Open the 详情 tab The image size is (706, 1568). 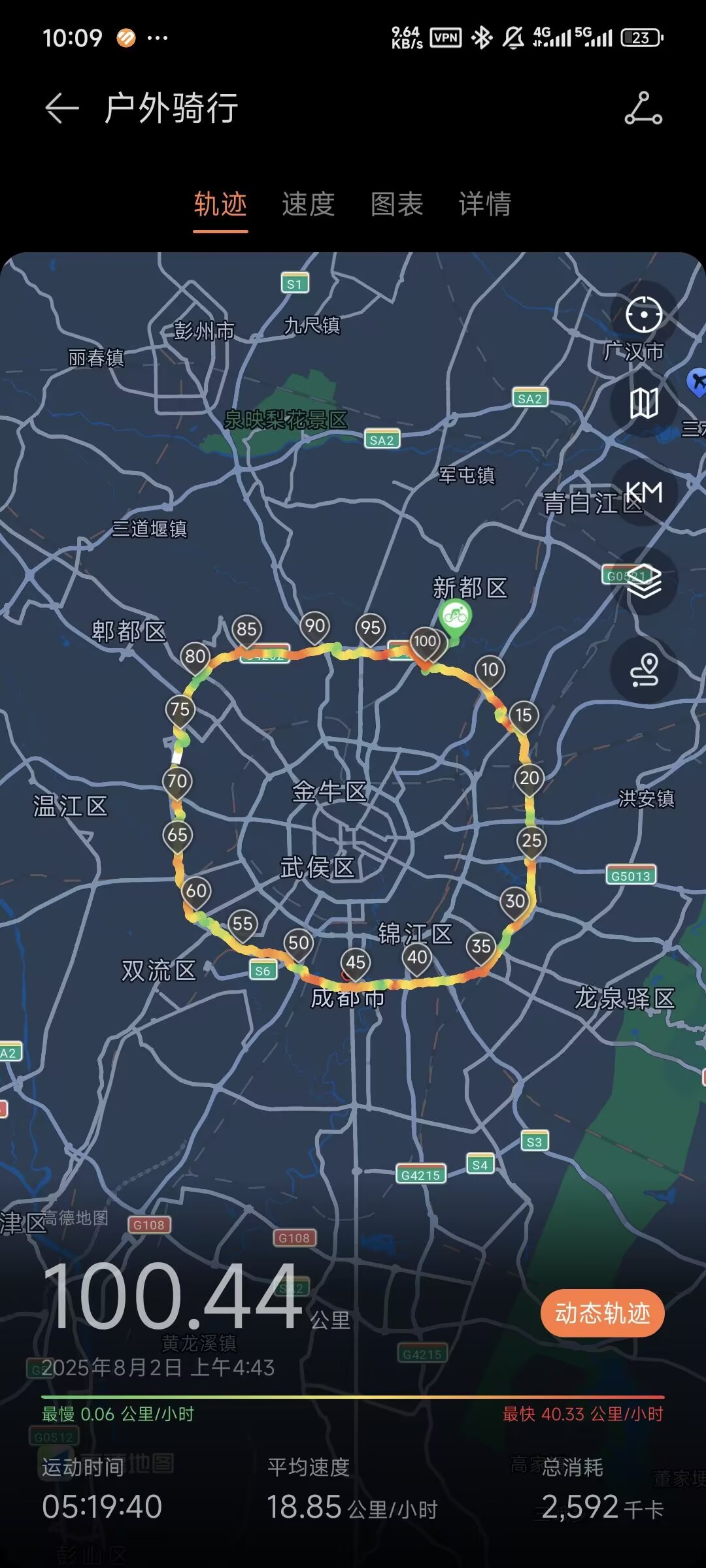[485, 204]
